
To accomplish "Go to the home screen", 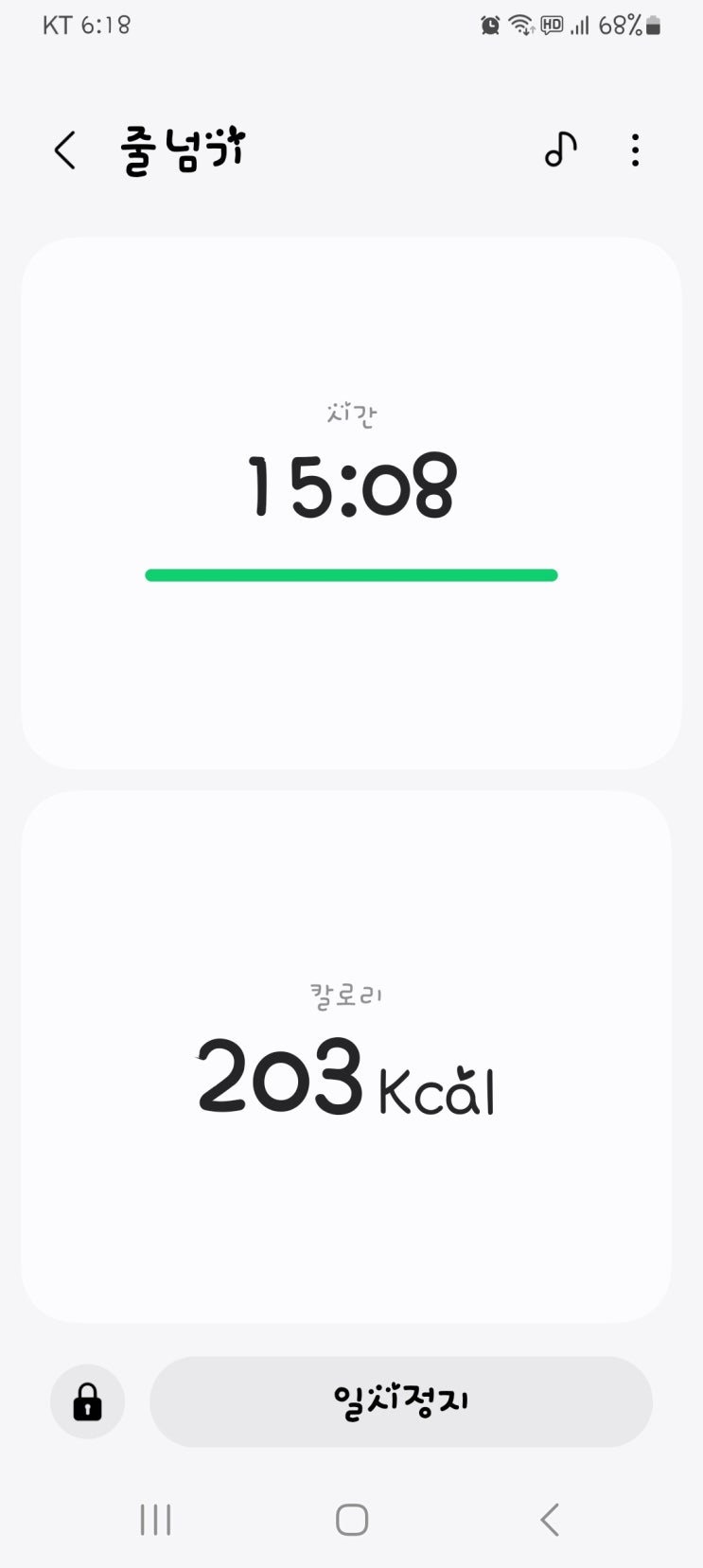I will click(352, 1520).
